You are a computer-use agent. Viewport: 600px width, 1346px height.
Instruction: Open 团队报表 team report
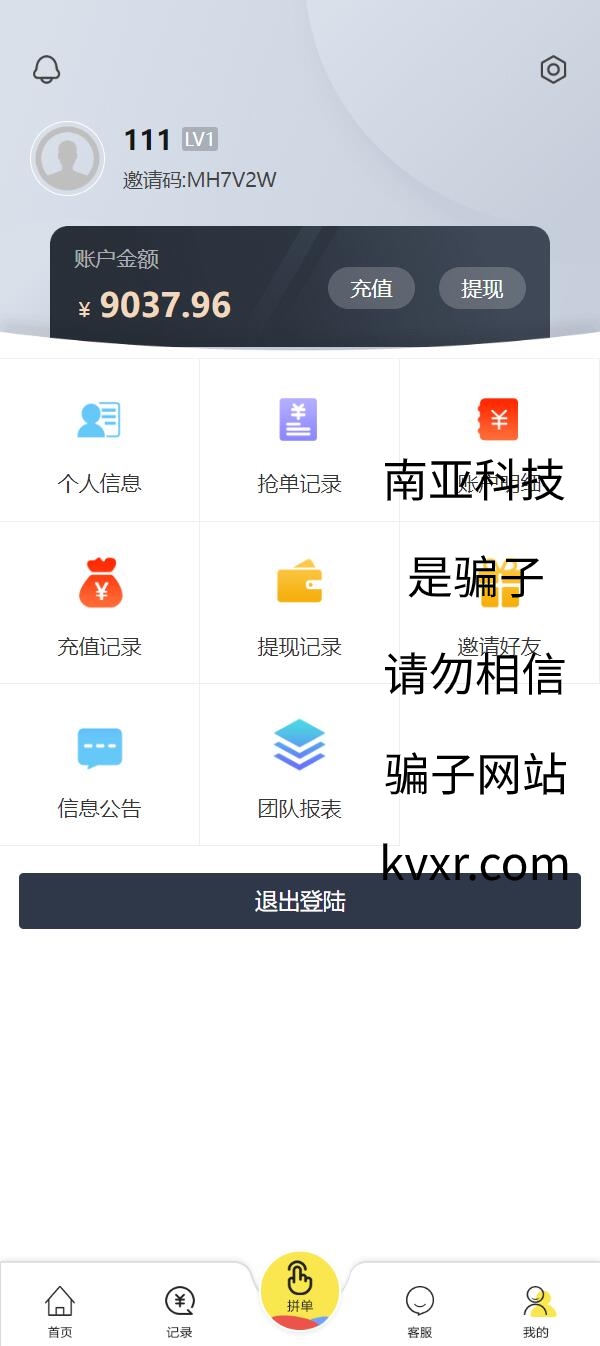click(x=300, y=765)
